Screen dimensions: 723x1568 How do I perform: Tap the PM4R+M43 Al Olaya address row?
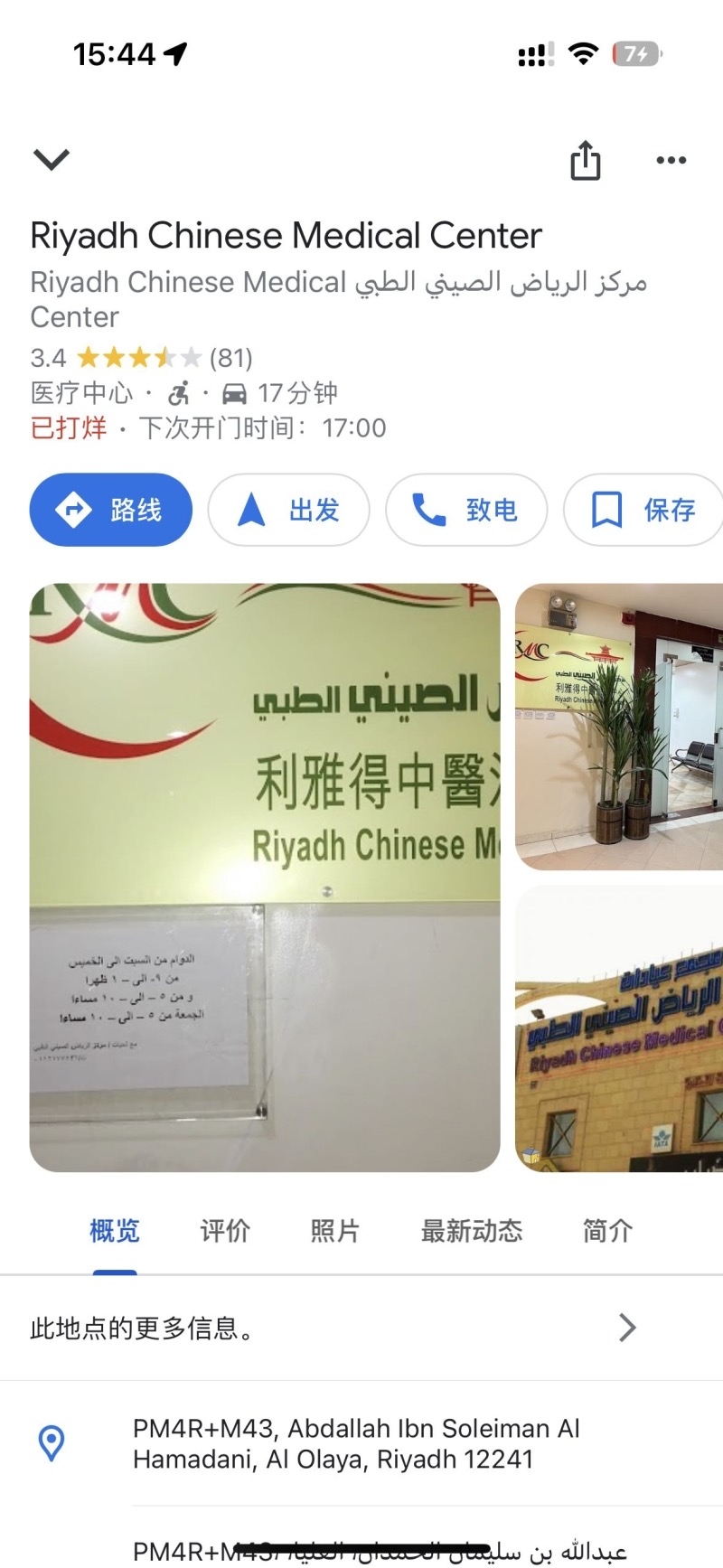coord(361,1443)
